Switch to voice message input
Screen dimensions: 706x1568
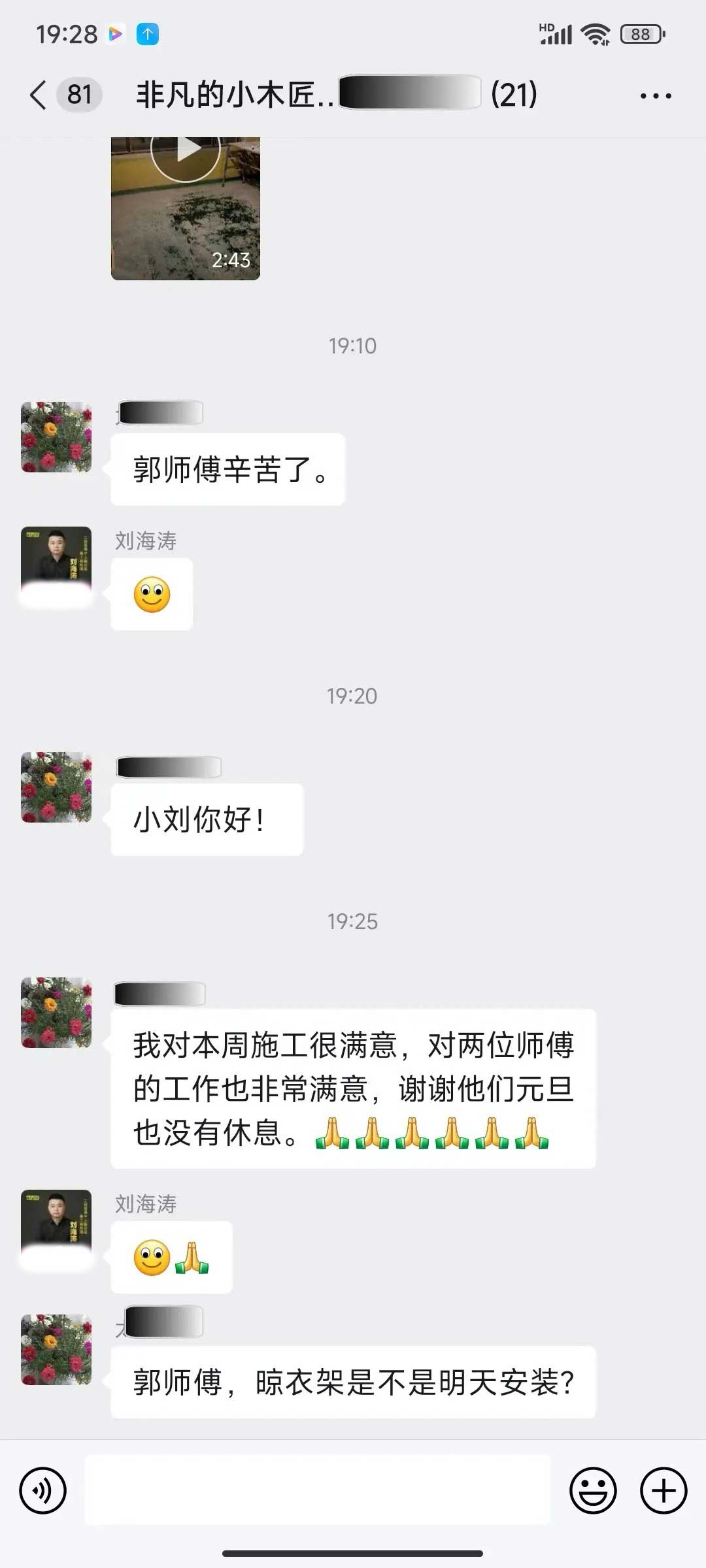43,1491
